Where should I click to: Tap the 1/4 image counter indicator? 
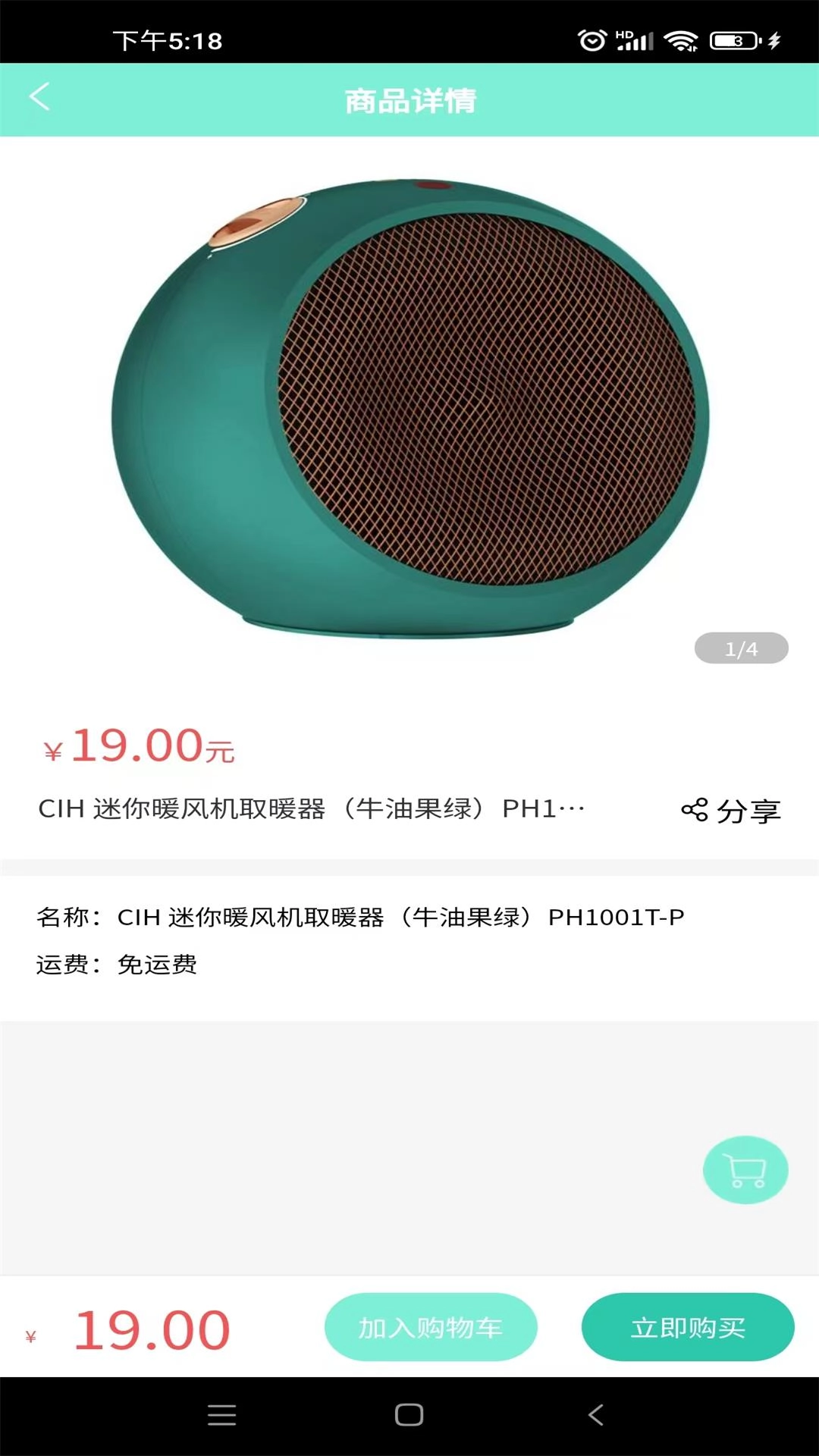(x=739, y=648)
